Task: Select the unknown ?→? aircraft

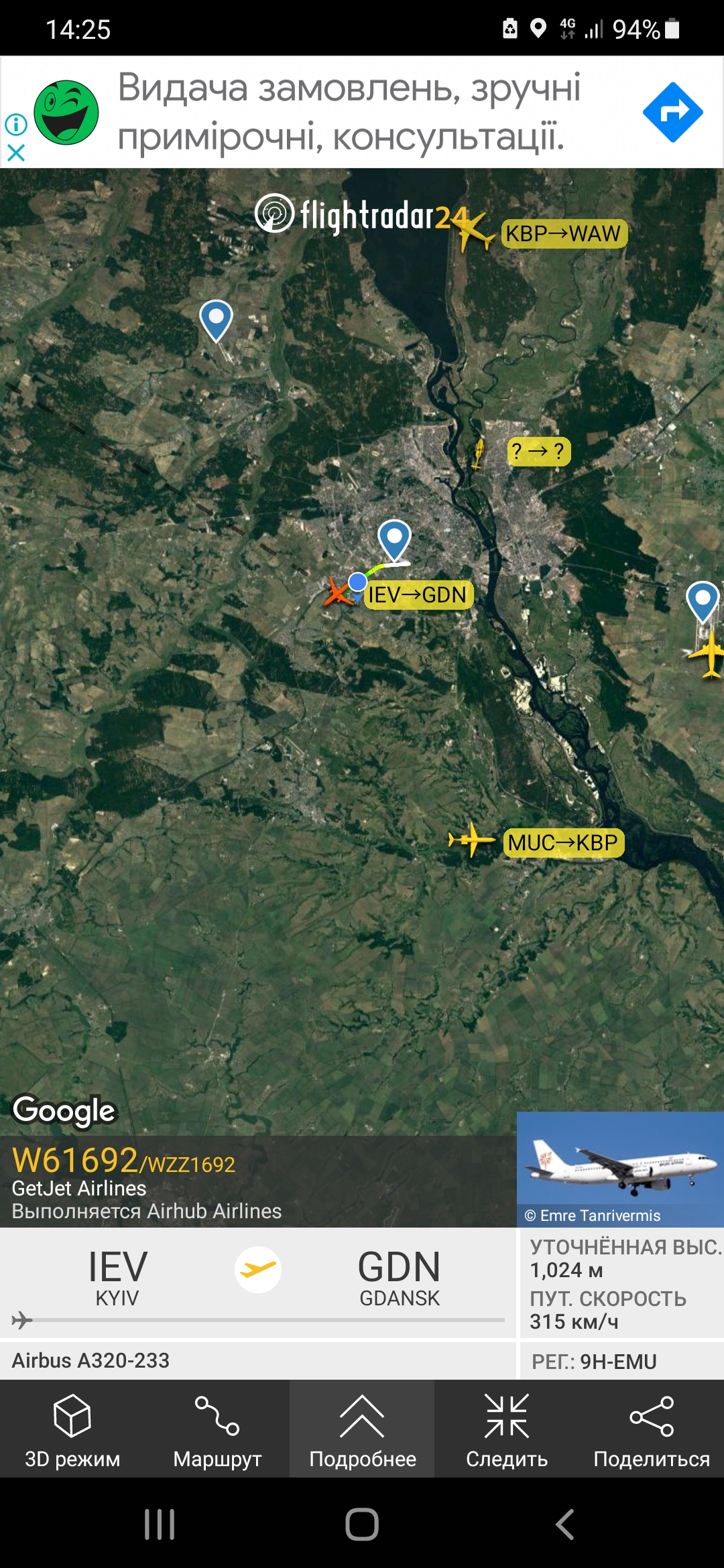Action: [x=478, y=452]
